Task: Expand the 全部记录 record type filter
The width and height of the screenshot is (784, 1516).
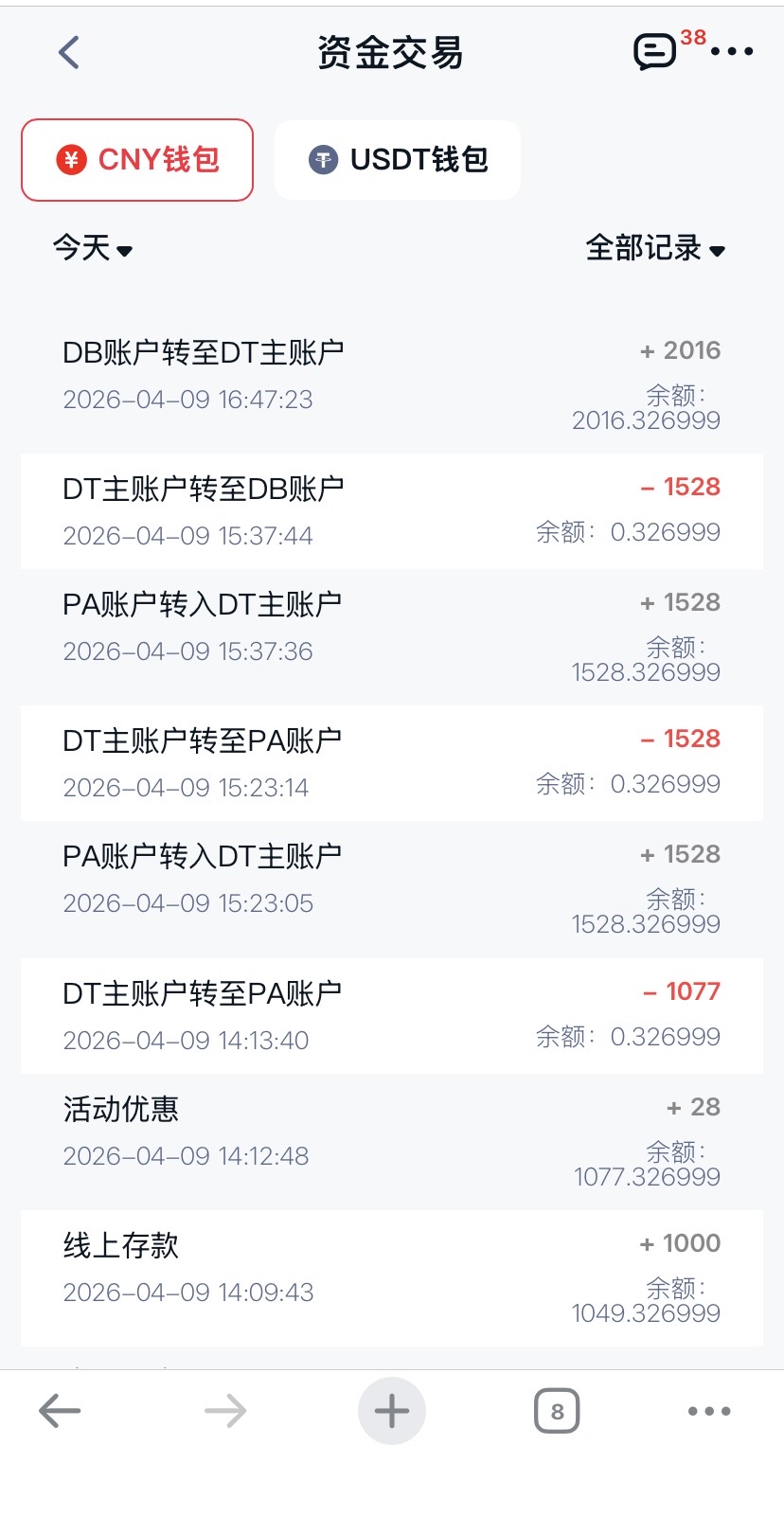Action: (655, 249)
